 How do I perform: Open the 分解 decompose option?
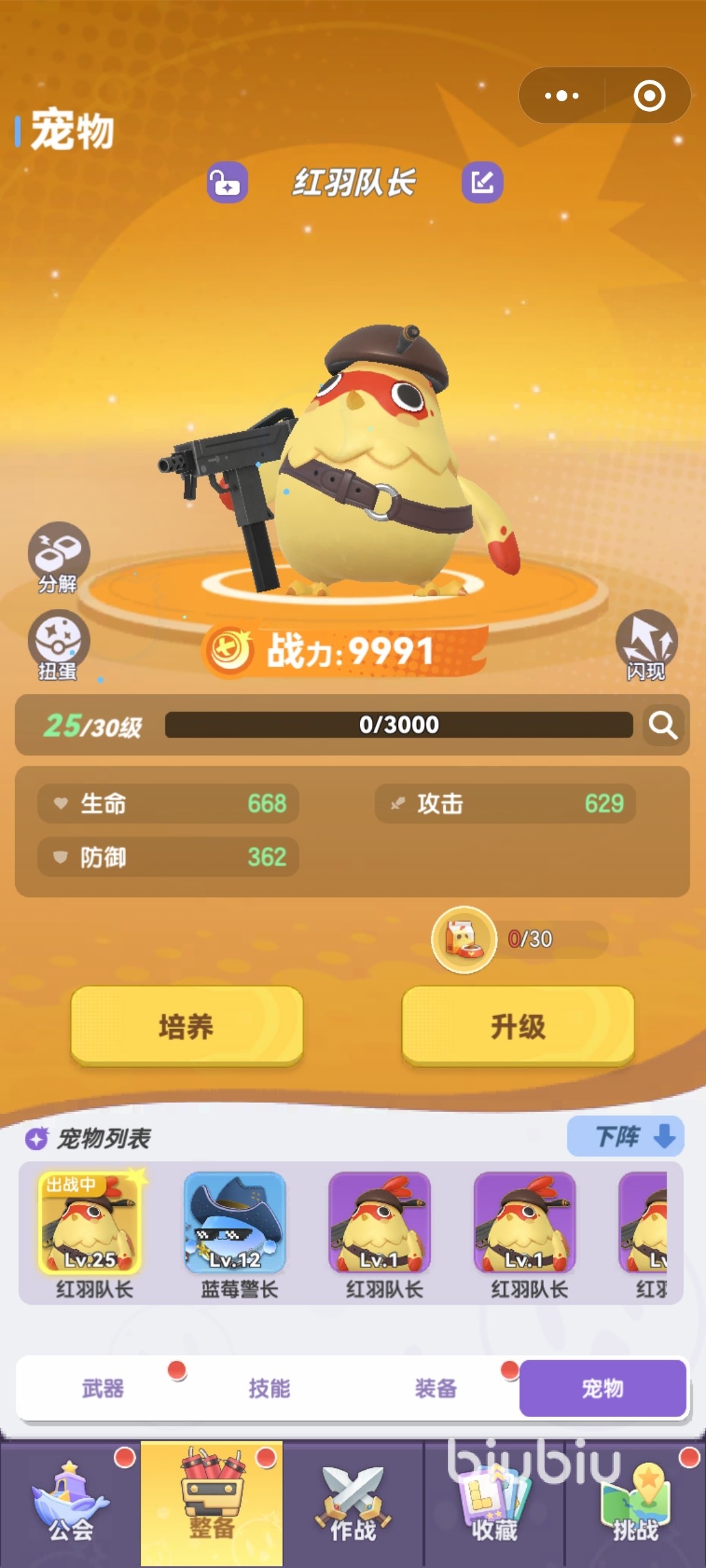coord(58,557)
